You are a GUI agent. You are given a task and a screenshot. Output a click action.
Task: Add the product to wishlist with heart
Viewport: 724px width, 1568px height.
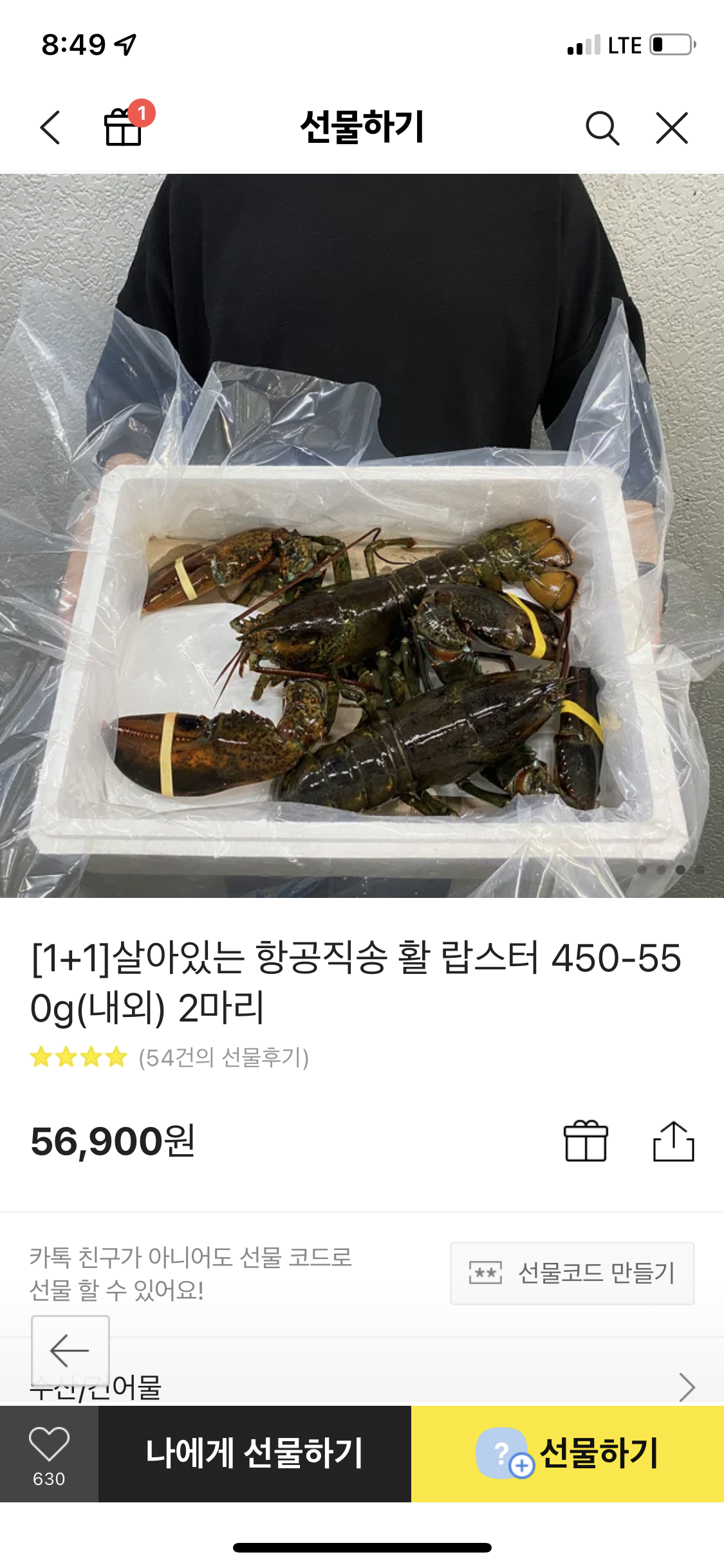(49, 1454)
